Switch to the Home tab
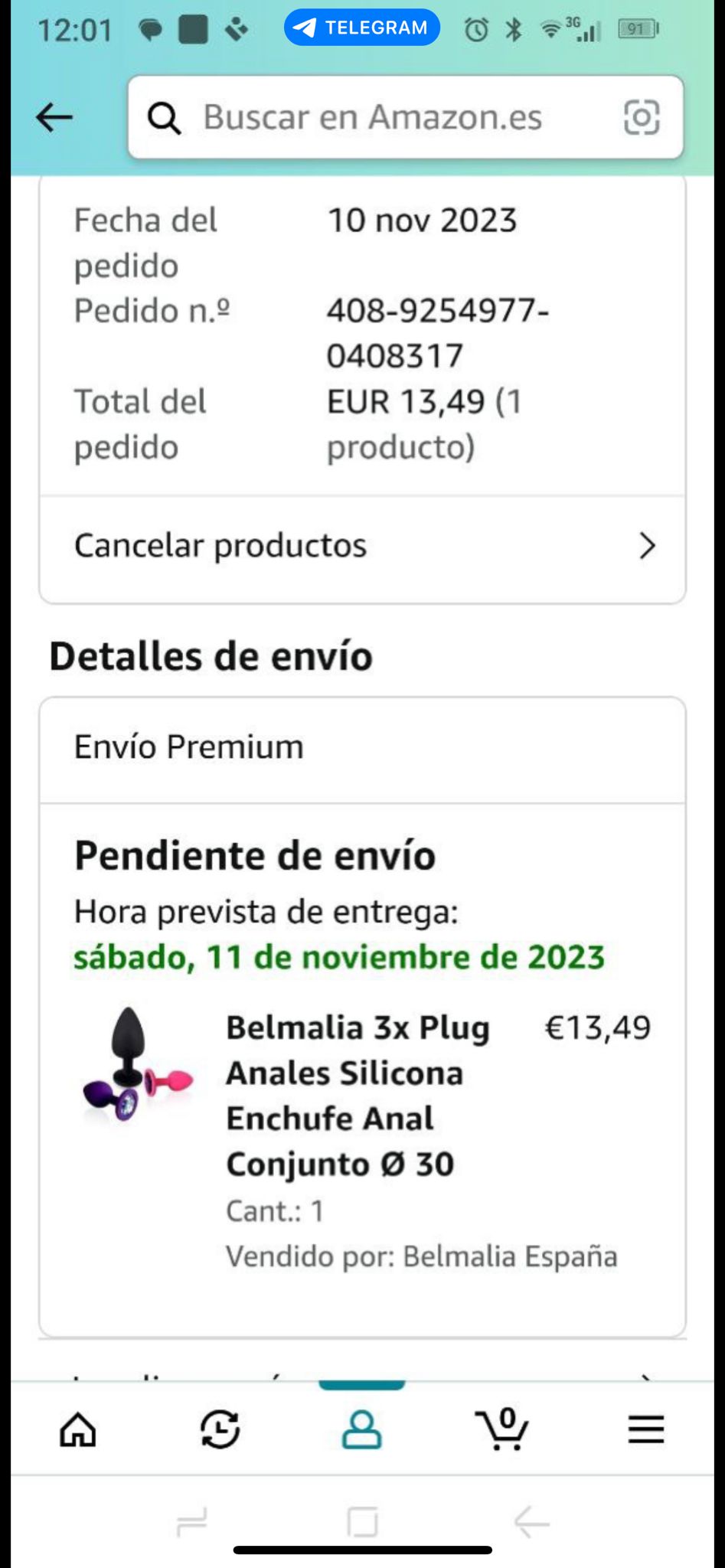The height and width of the screenshot is (1568, 725). [78, 1429]
